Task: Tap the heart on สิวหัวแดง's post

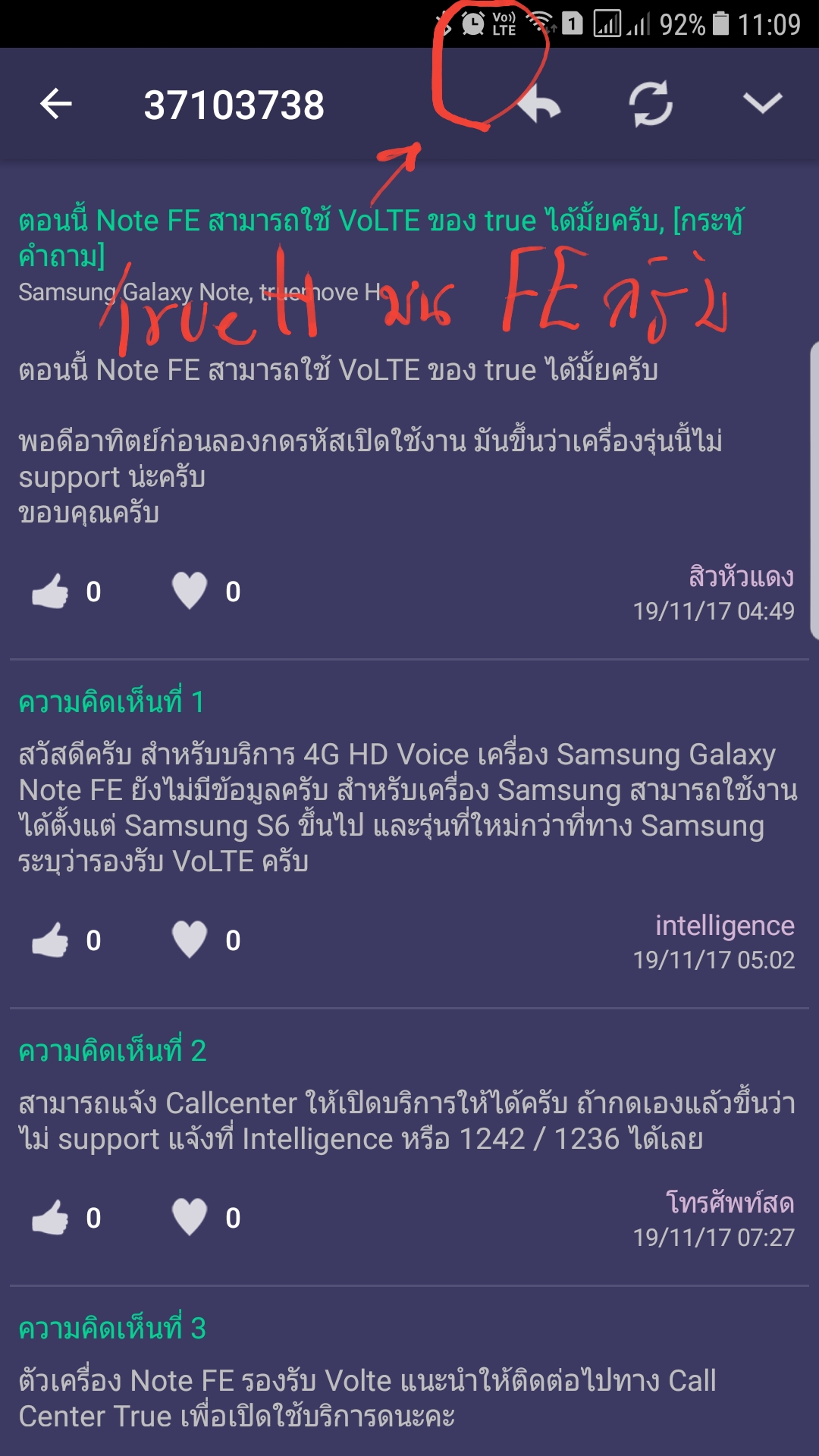Action: click(x=190, y=591)
